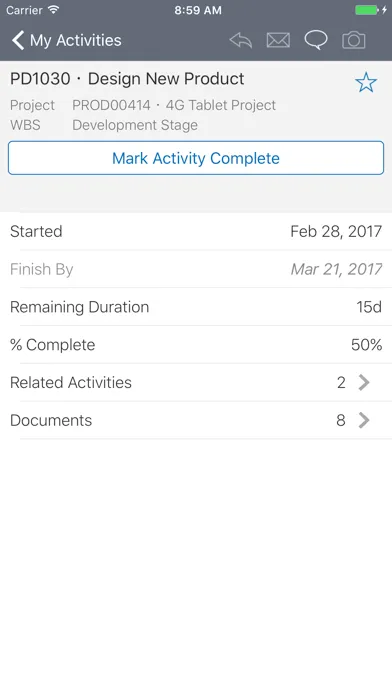Tap the reply arrow icon

(241, 40)
